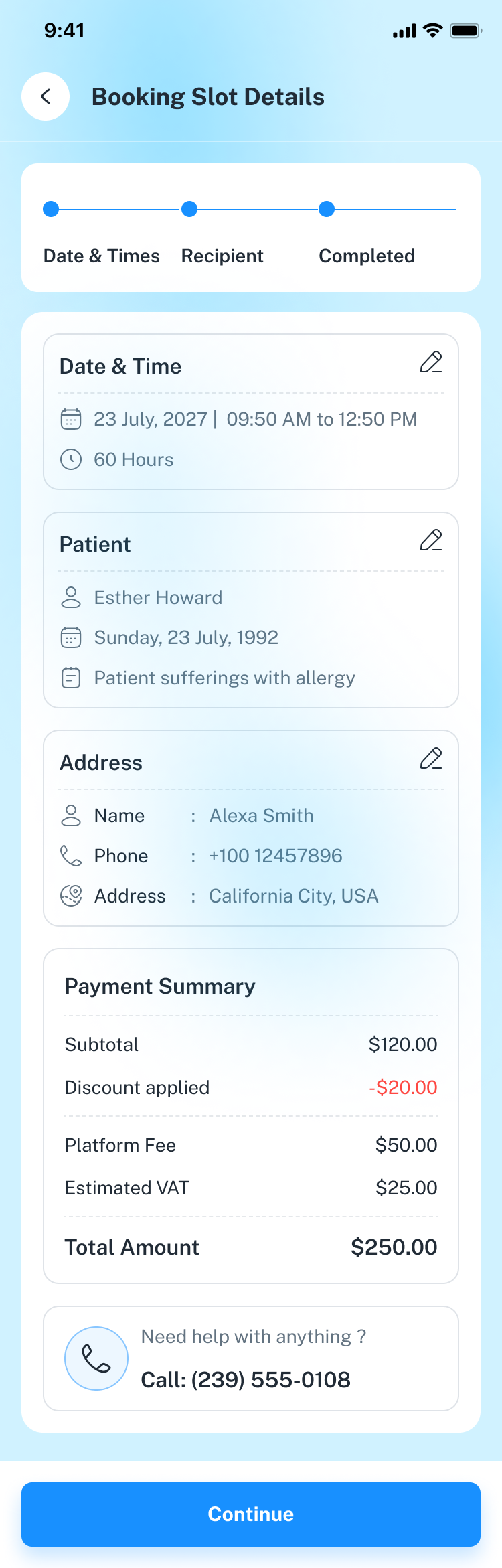Edit the Patient details

[431, 540]
